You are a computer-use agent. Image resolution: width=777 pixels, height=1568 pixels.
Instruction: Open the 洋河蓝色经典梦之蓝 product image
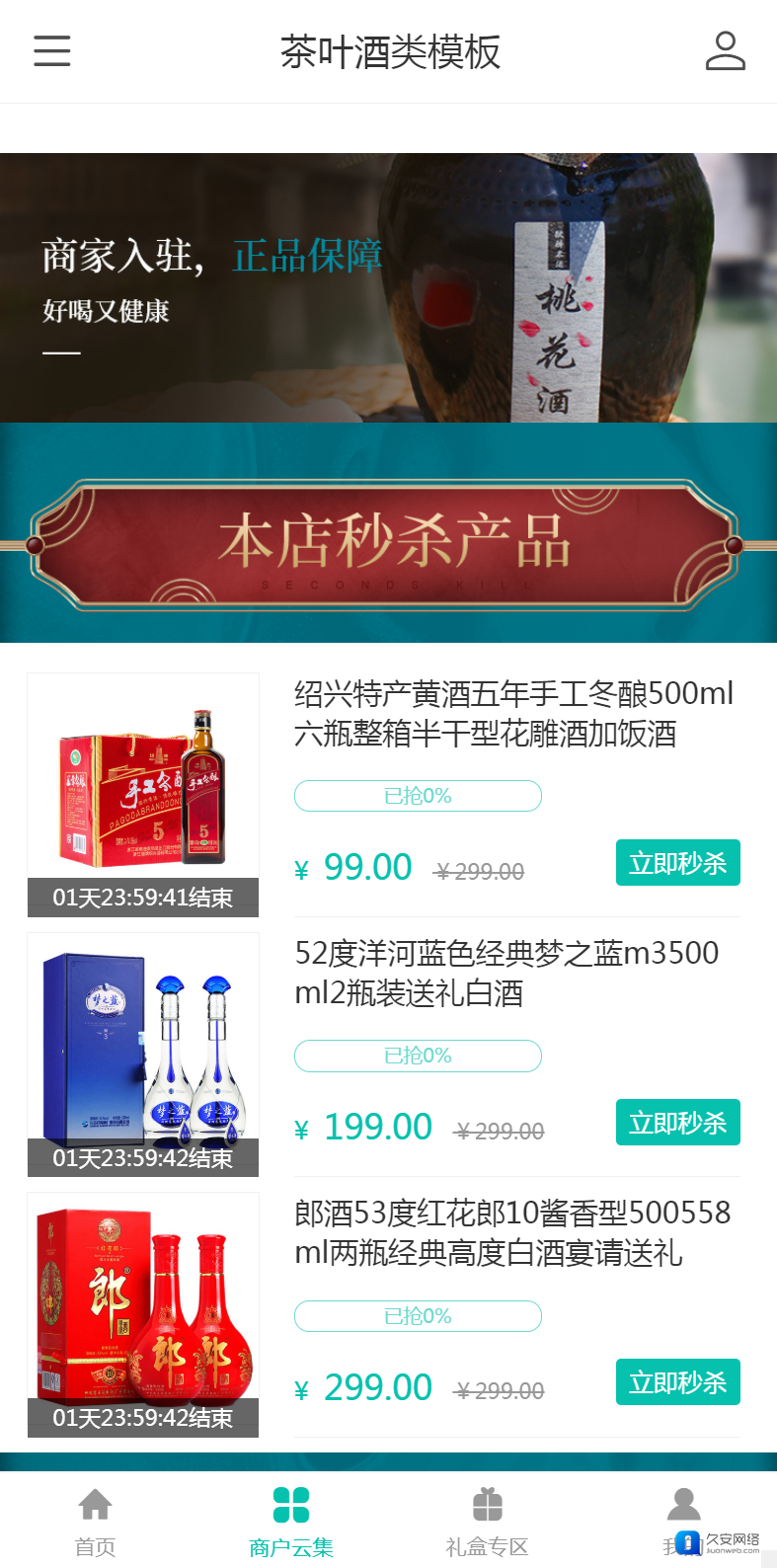tap(143, 1055)
